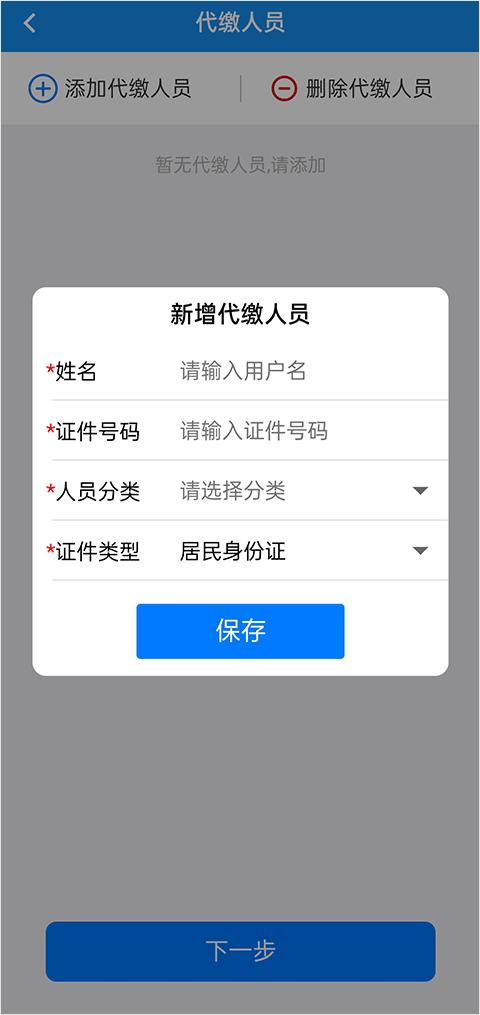Tap 添加代缴人员 to add a person

(109, 89)
